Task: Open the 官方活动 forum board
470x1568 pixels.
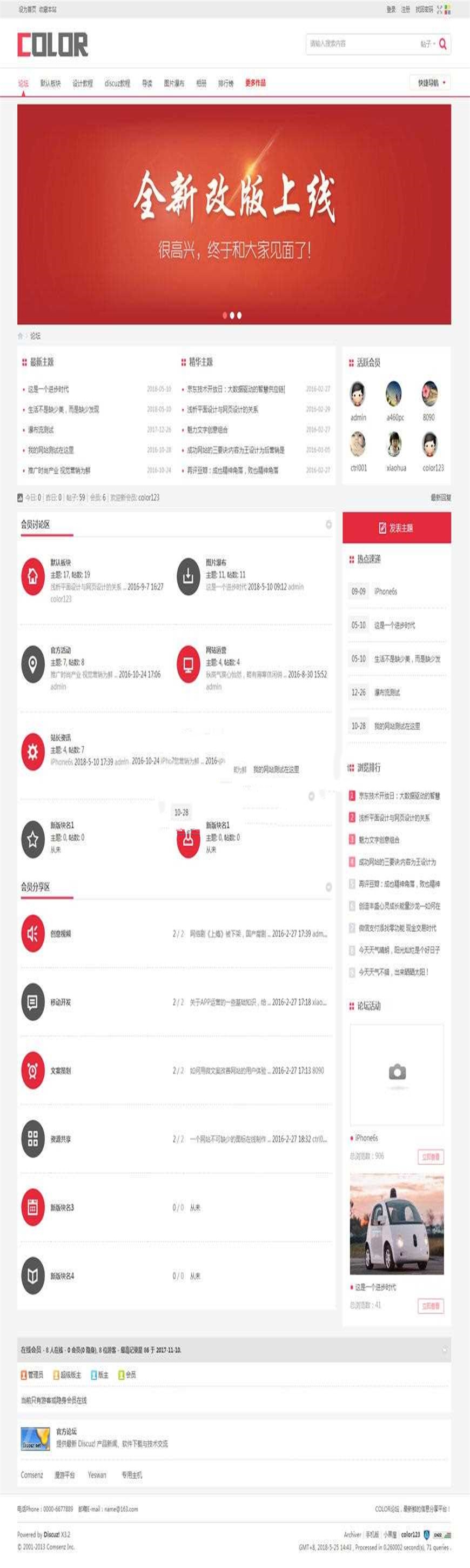Action: coord(61,650)
